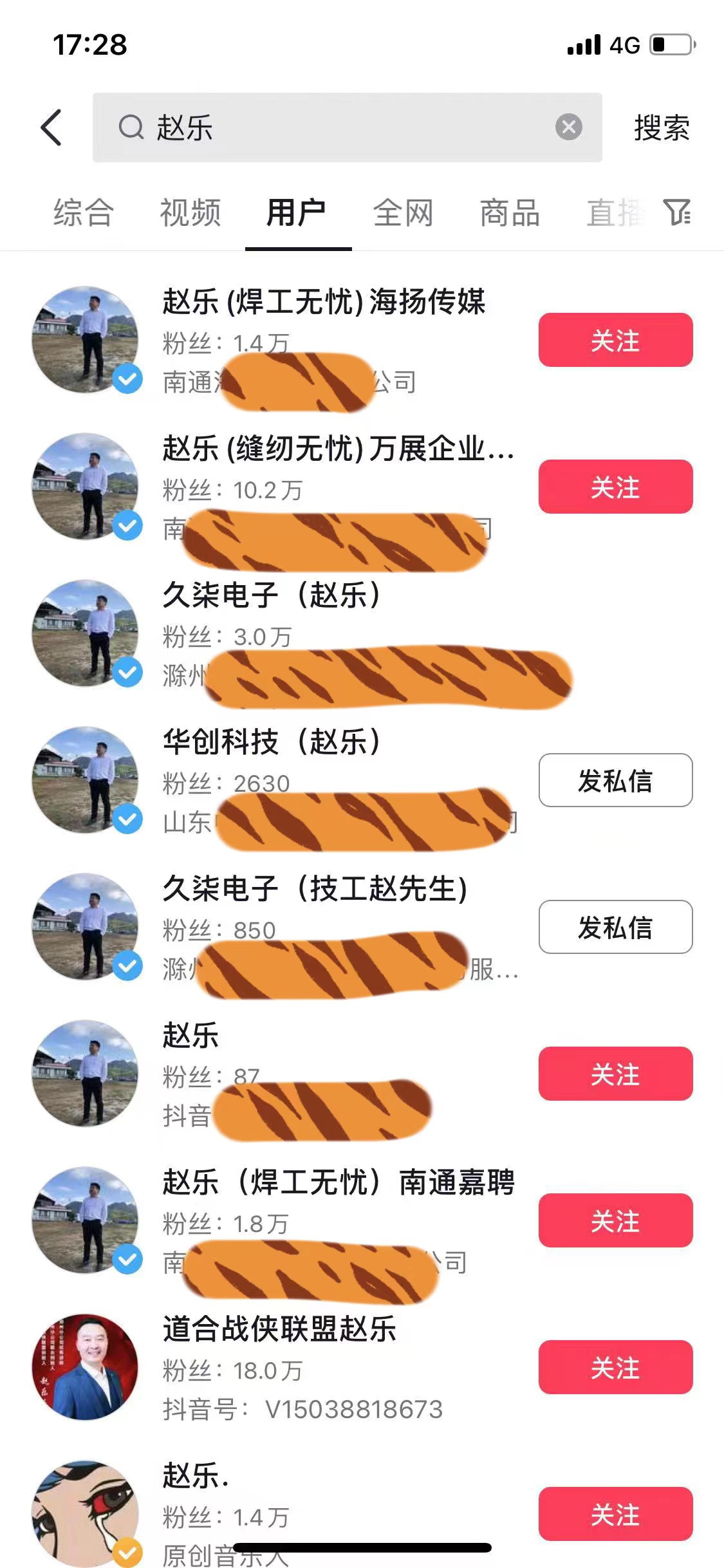Follow 赵乐（焊工无忧）南通嘉聘
Screen dimensions: 724x1568
[x=615, y=1220]
